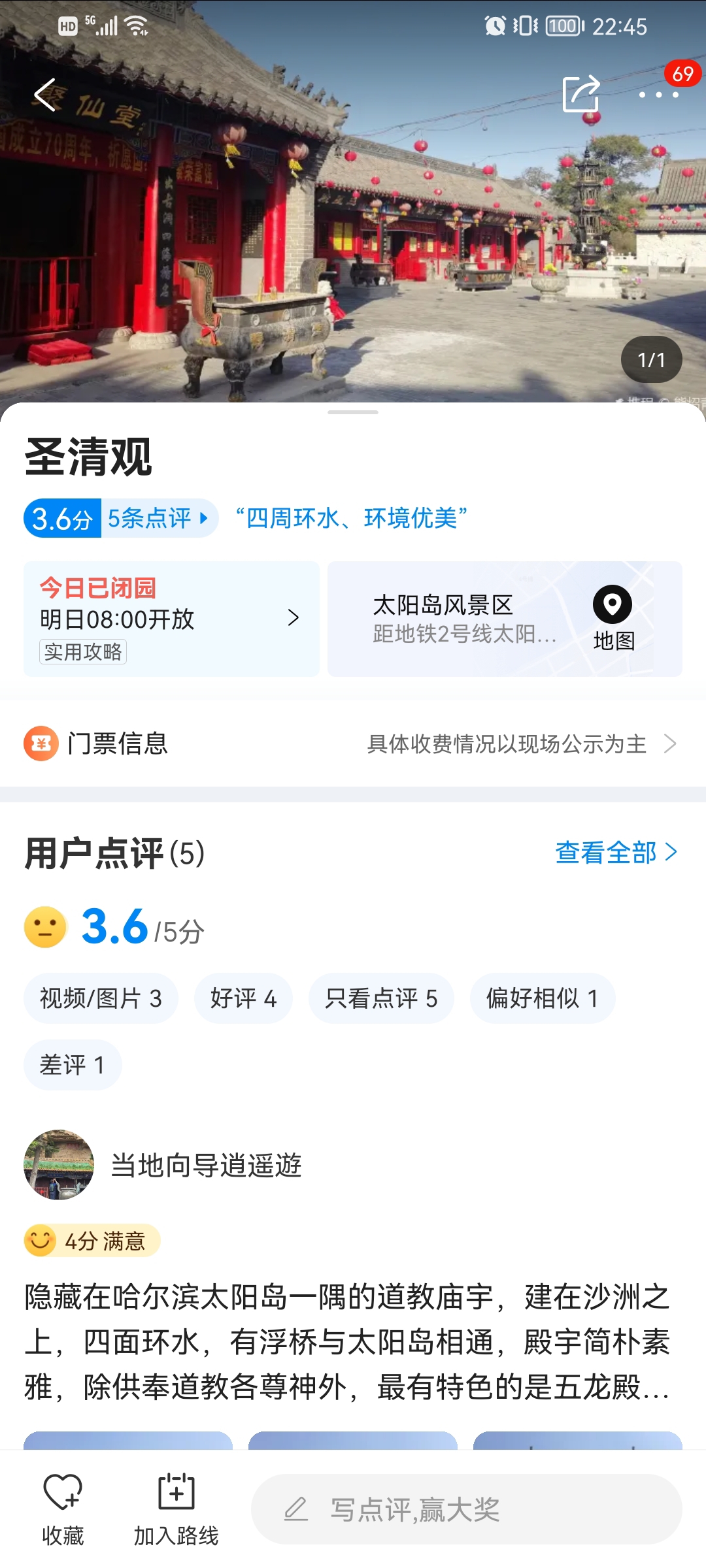Select the 只看点评 5 chip
Image resolution: width=706 pixels, height=1568 pixels.
pos(381,998)
